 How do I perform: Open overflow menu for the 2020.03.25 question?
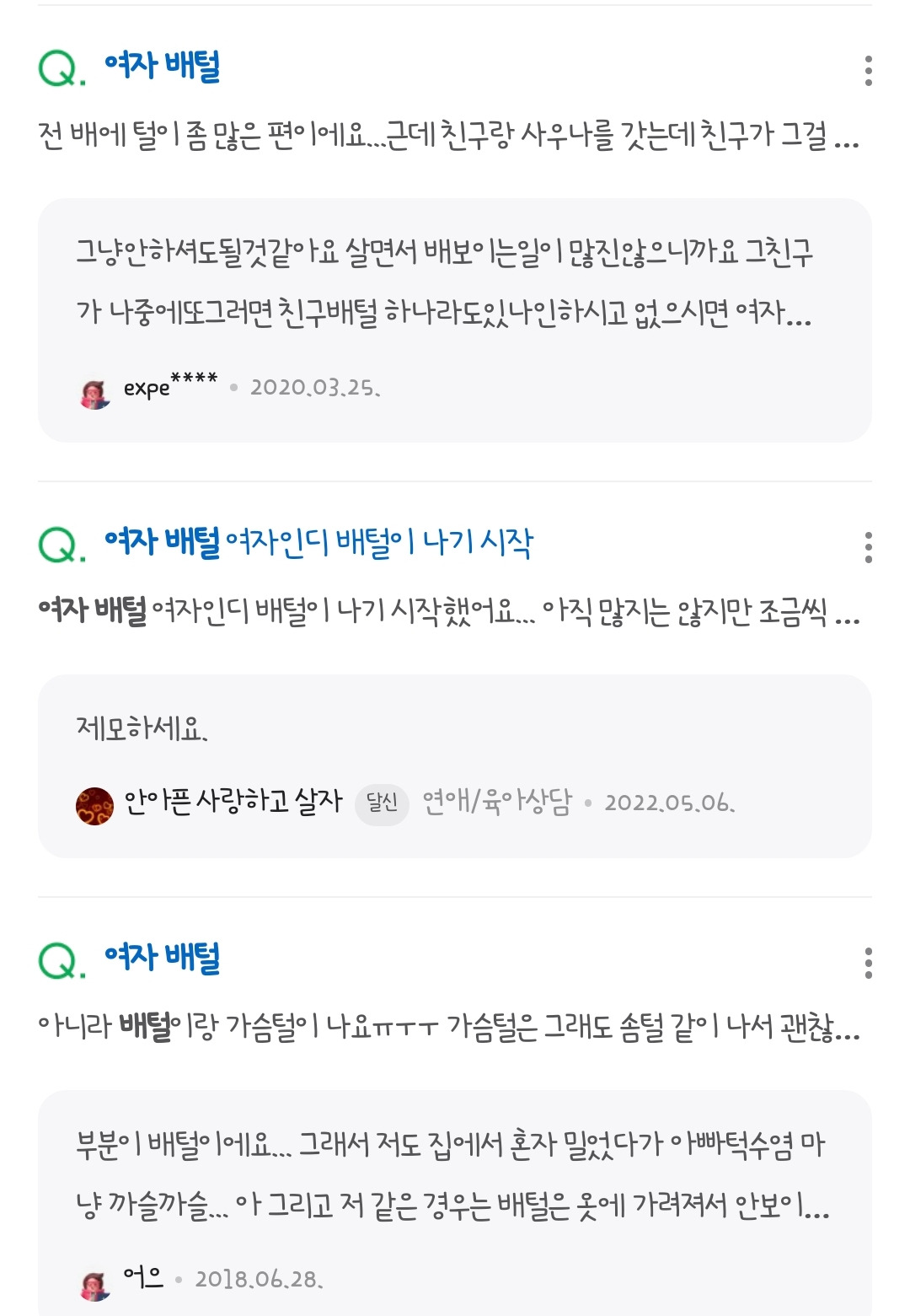point(868,71)
